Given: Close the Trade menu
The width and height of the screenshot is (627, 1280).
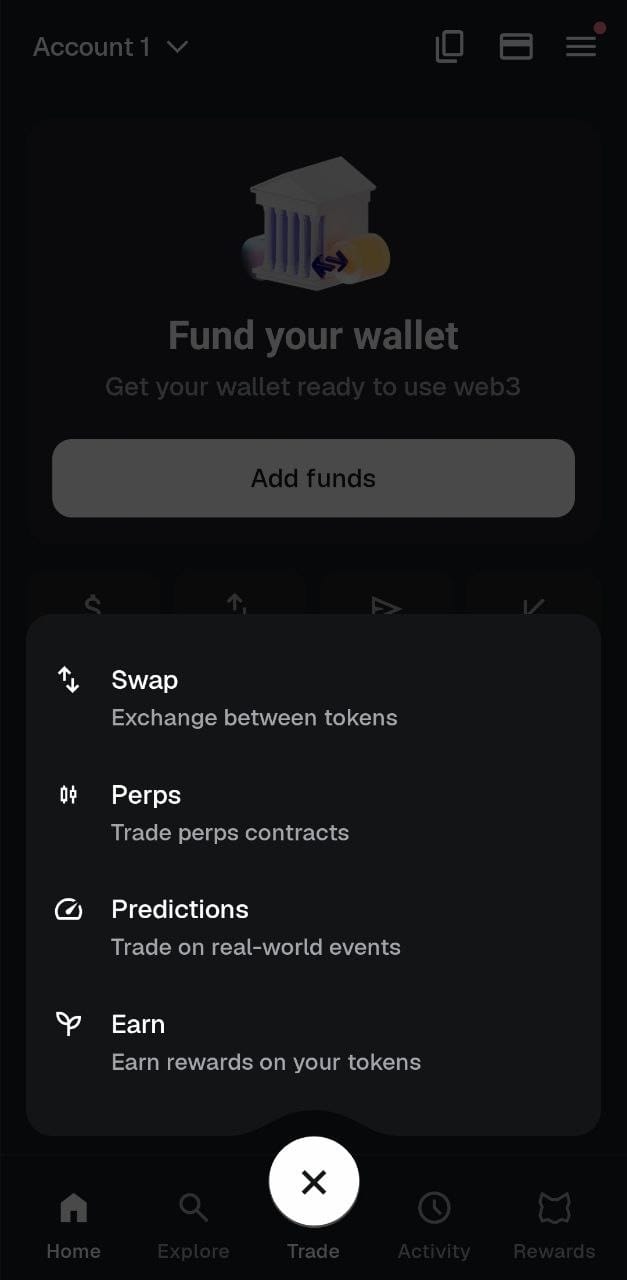Looking at the screenshot, I should [x=313, y=1182].
